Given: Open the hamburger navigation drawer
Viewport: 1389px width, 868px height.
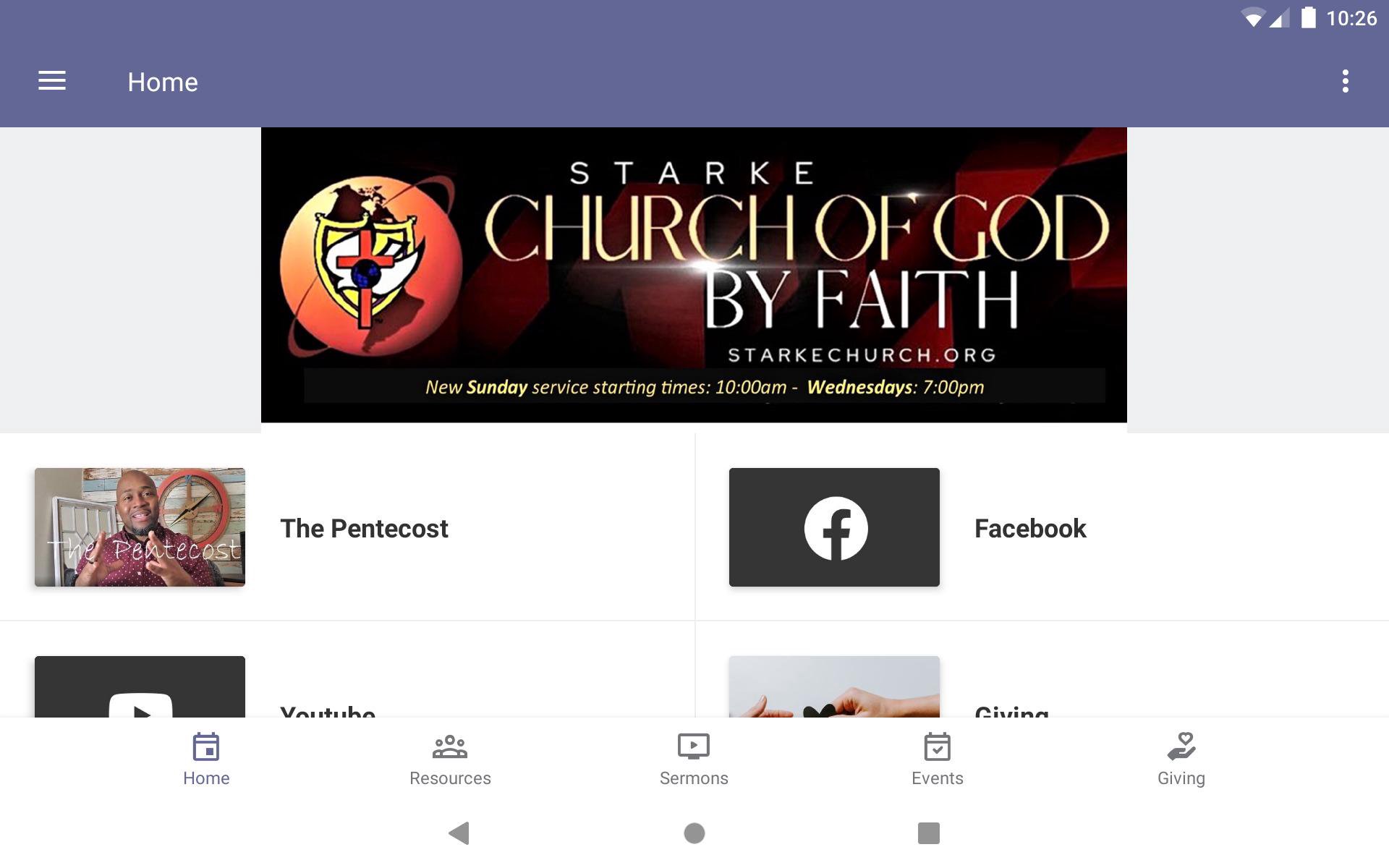Looking at the screenshot, I should click(52, 81).
